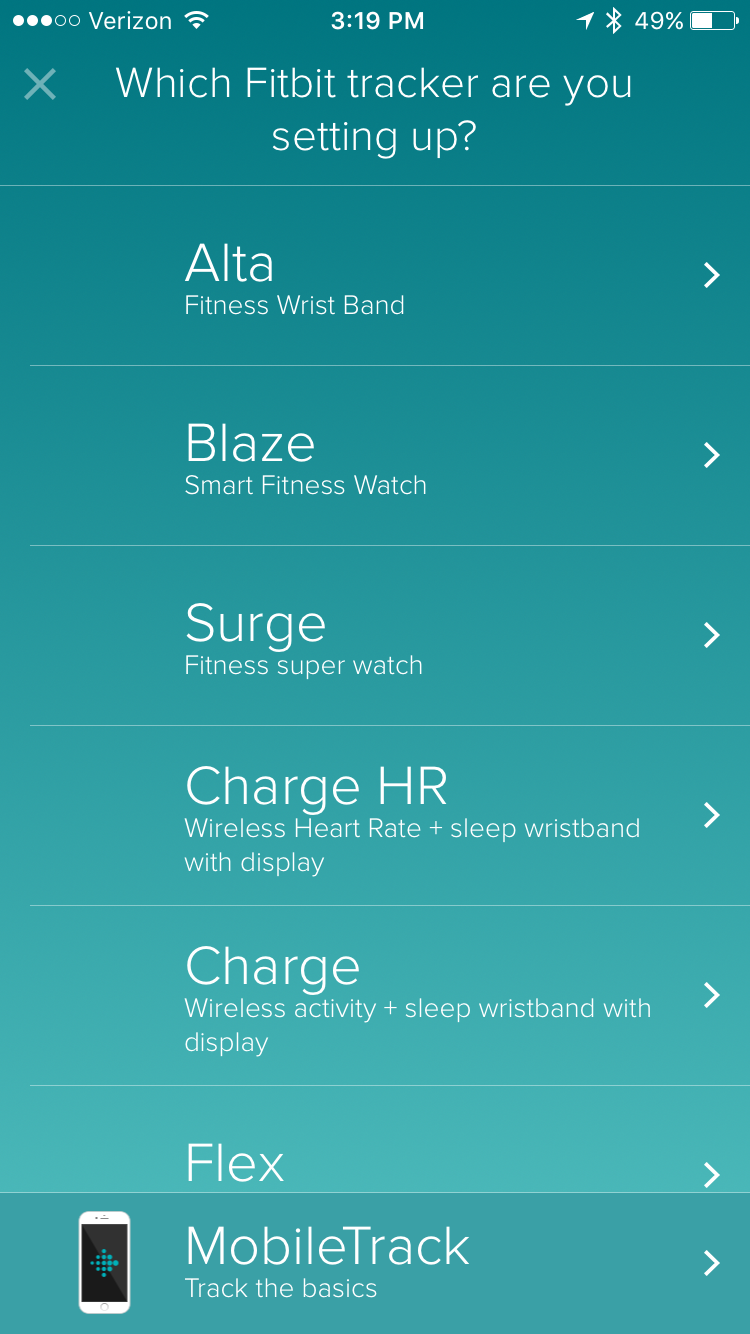
Task: Pick the Surge fitness super watch
Action: point(375,636)
